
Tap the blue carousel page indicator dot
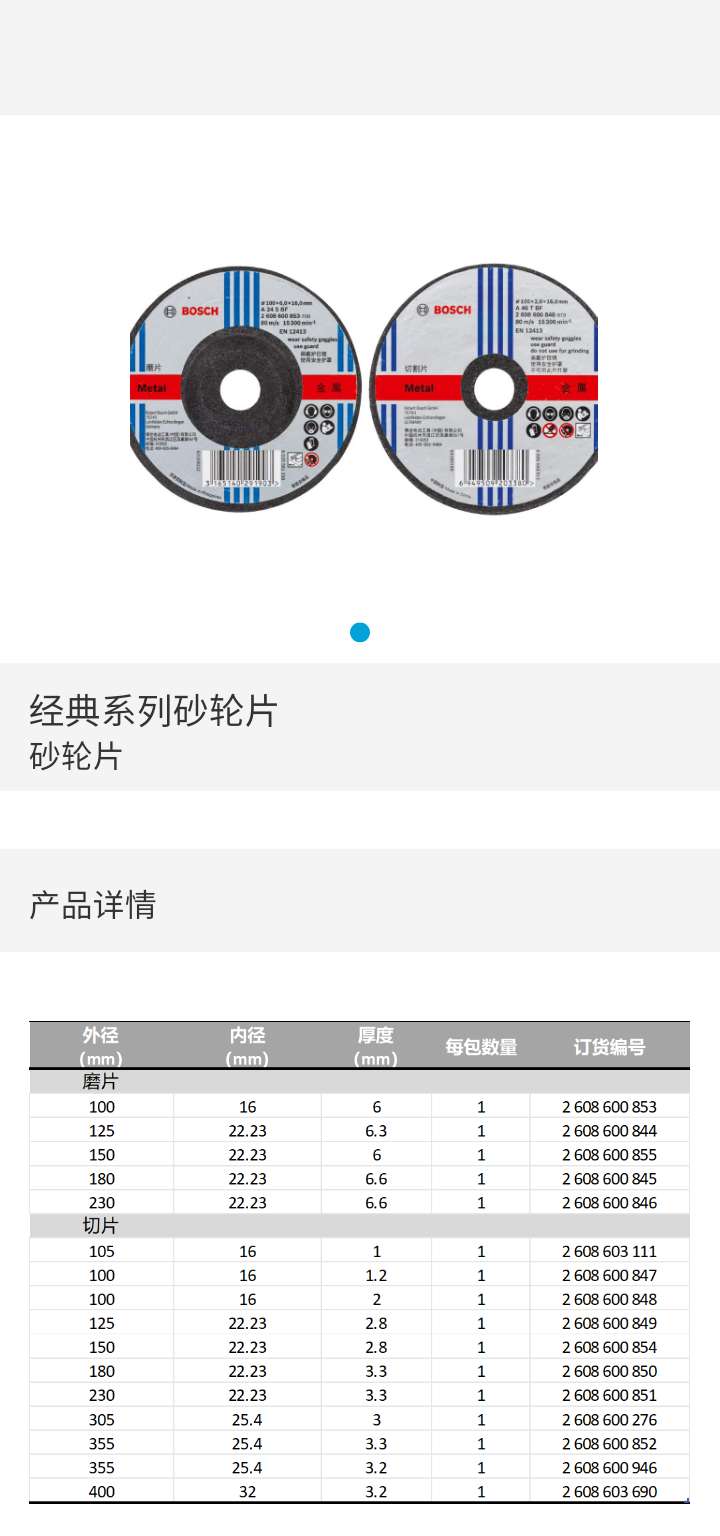point(360,632)
